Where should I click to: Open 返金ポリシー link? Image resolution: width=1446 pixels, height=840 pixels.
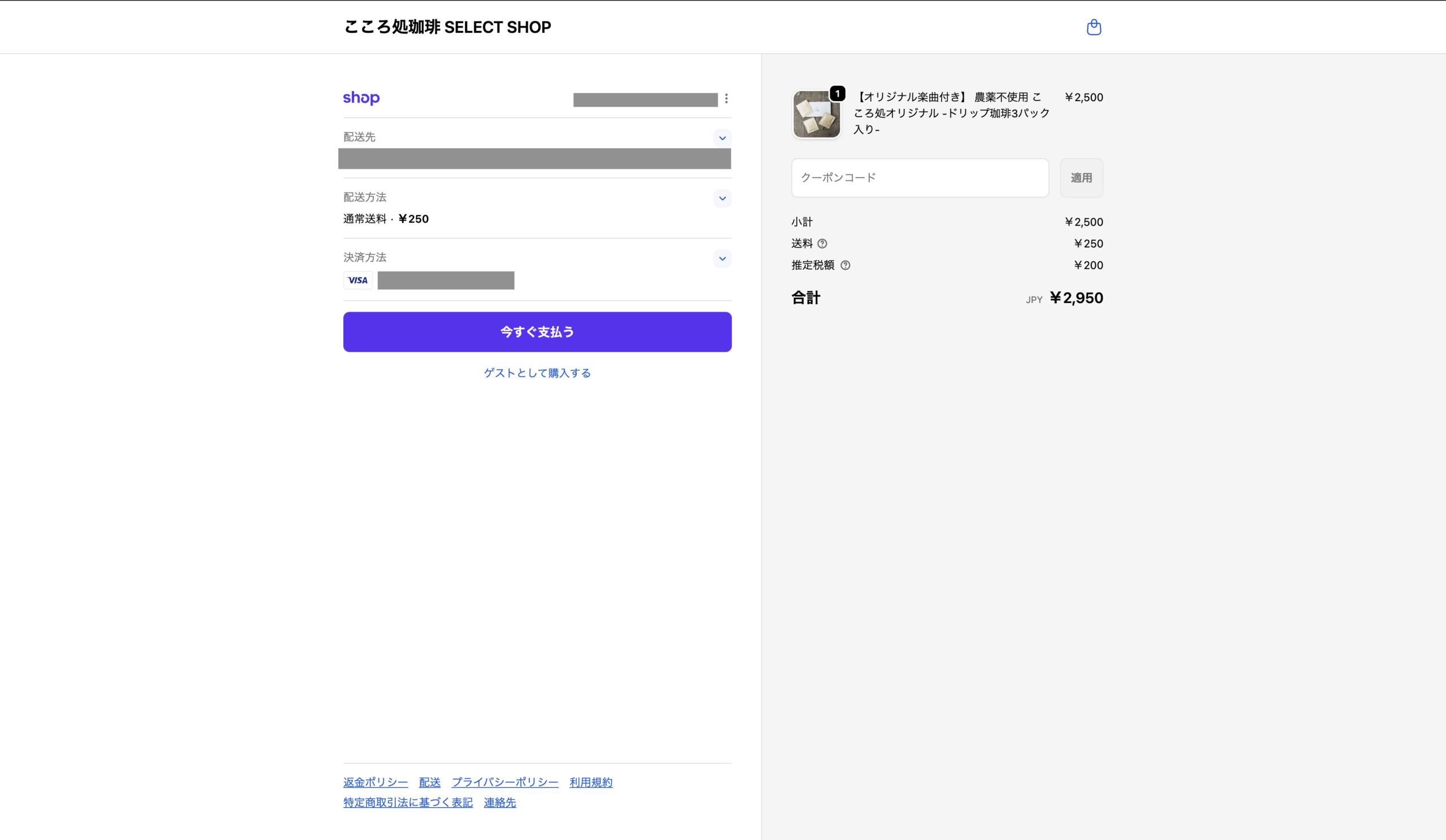click(375, 782)
